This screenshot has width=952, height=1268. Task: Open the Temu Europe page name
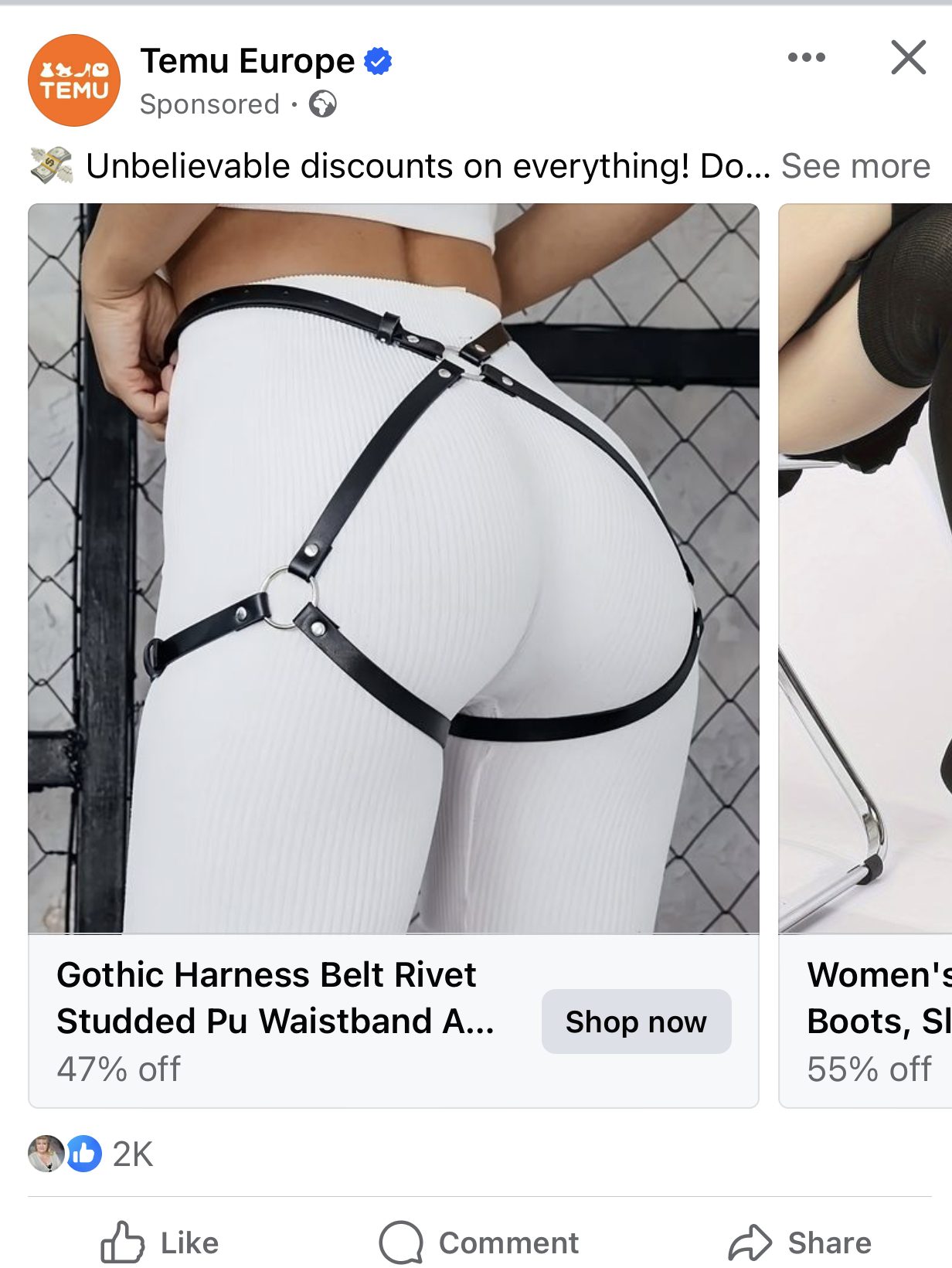click(247, 61)
